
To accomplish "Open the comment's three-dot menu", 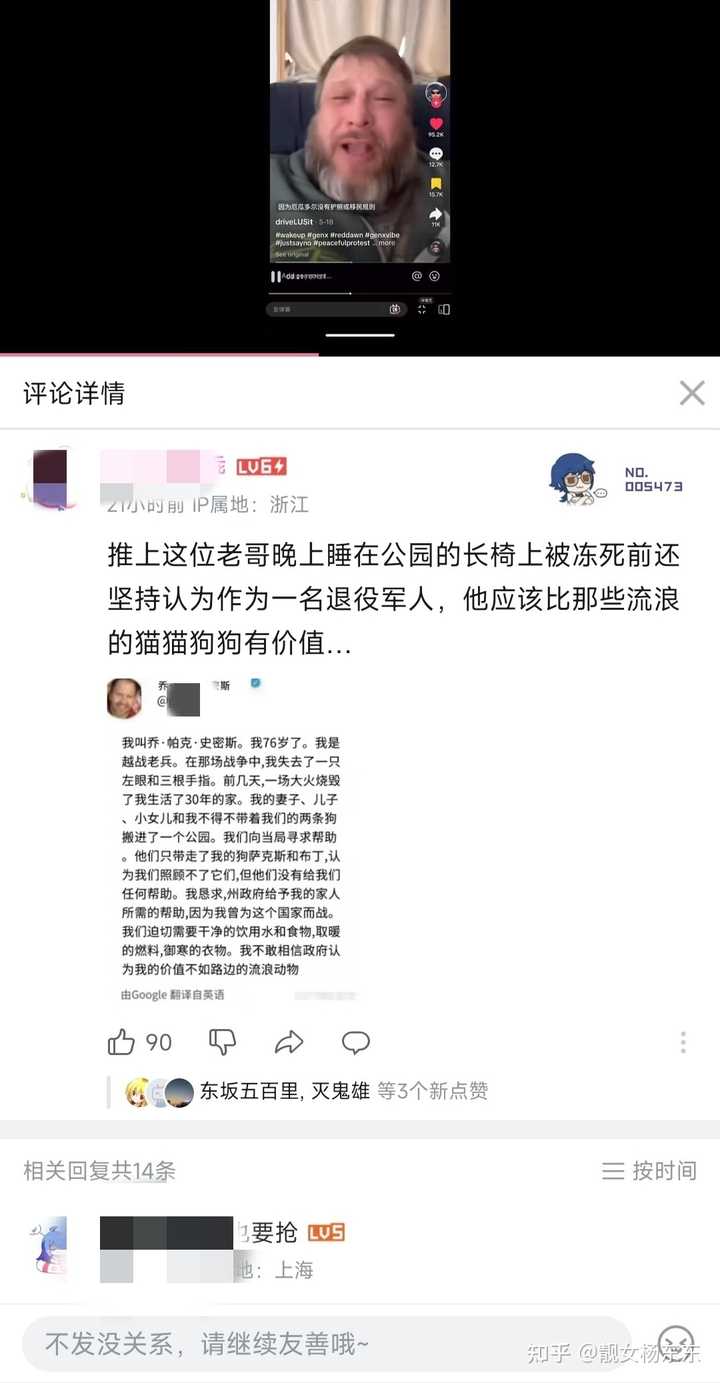I will pyautogui.click(x=683, y=1042).
